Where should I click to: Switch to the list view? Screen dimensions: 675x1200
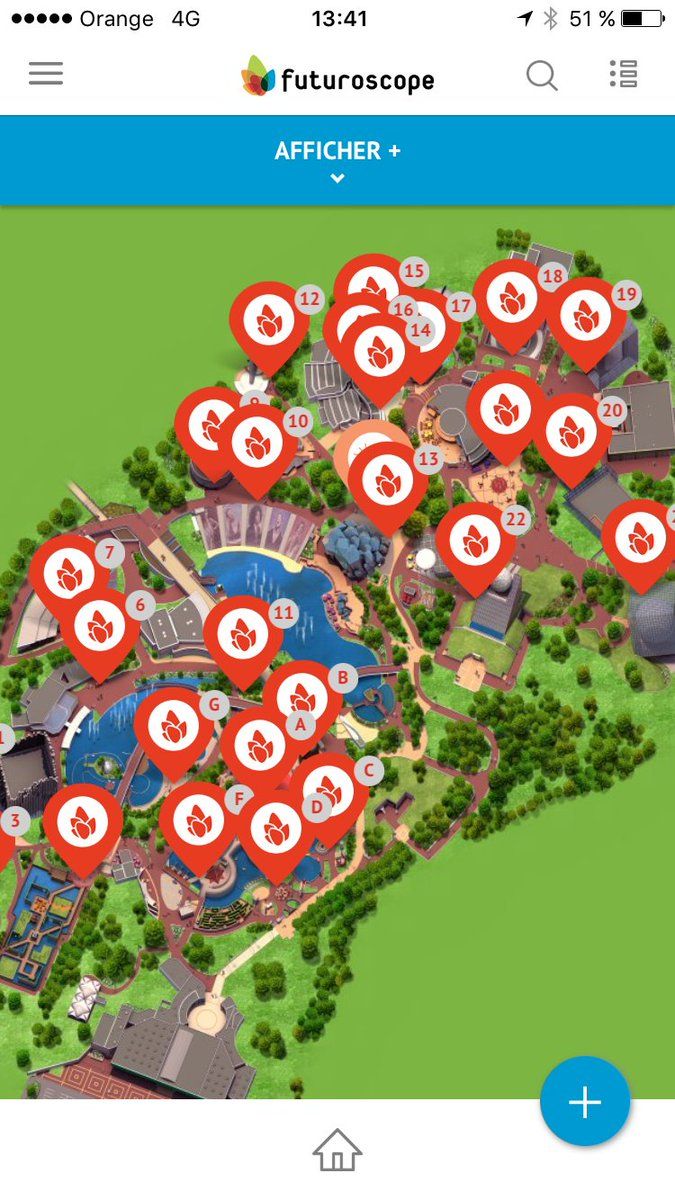click(624, 74)
